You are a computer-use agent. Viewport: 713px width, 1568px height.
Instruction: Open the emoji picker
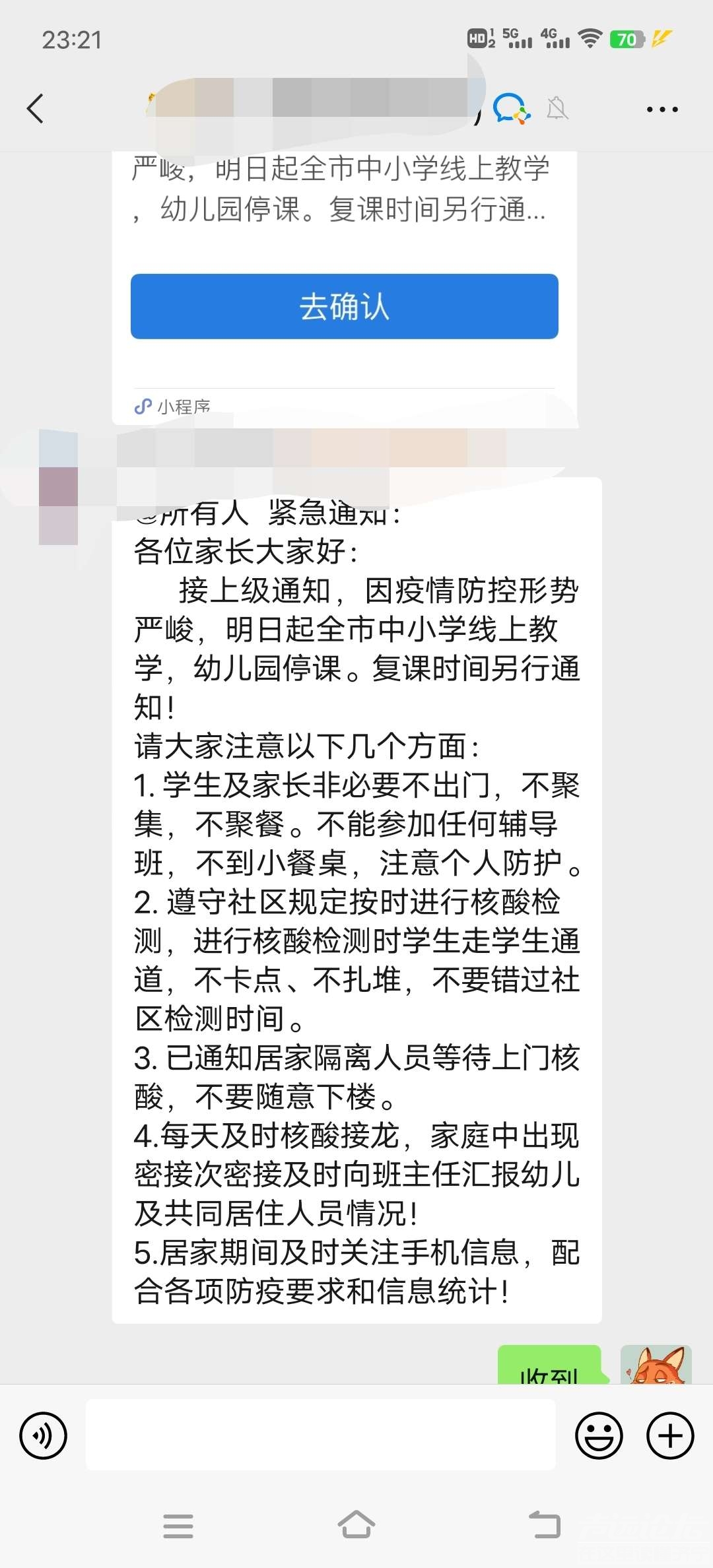[599, 1435]
